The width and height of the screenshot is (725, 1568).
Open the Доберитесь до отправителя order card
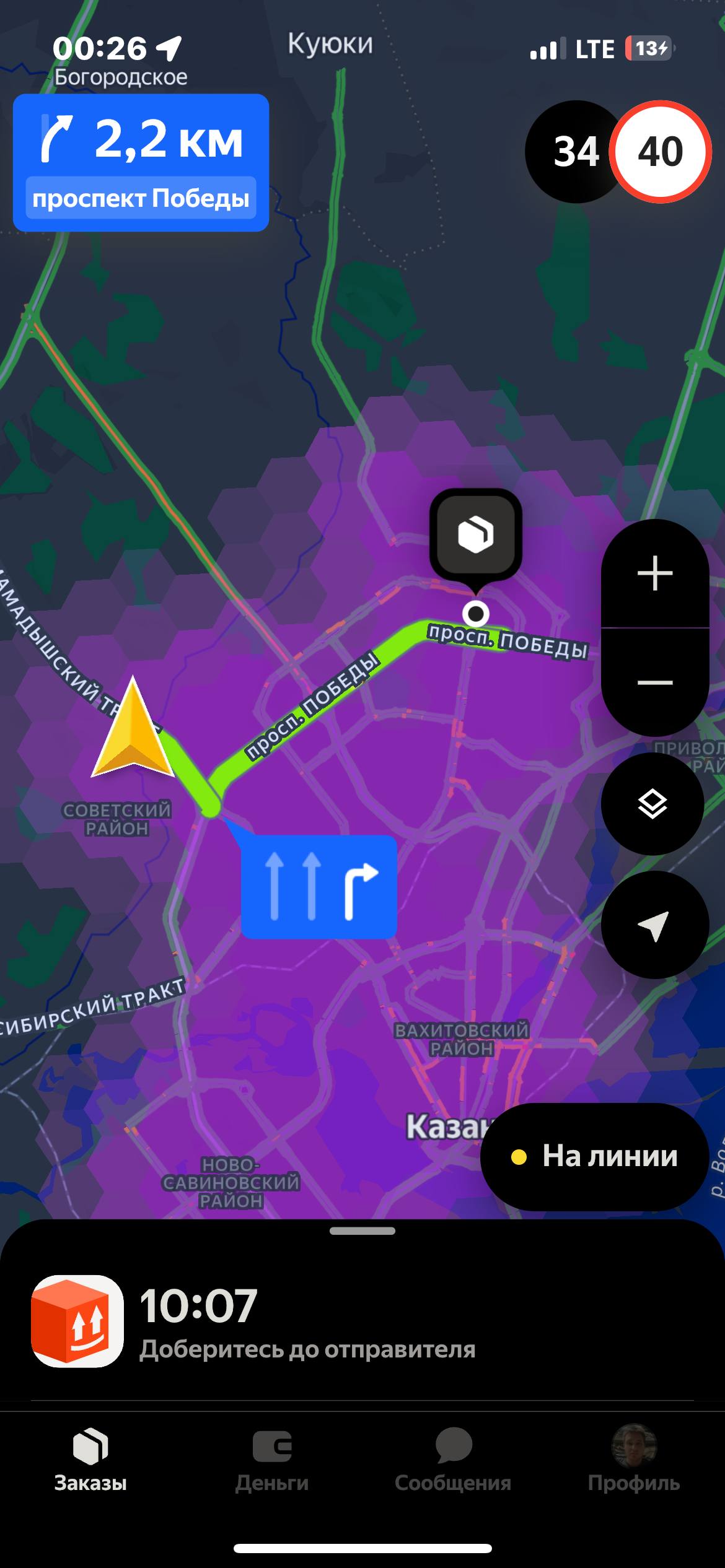307,1322
